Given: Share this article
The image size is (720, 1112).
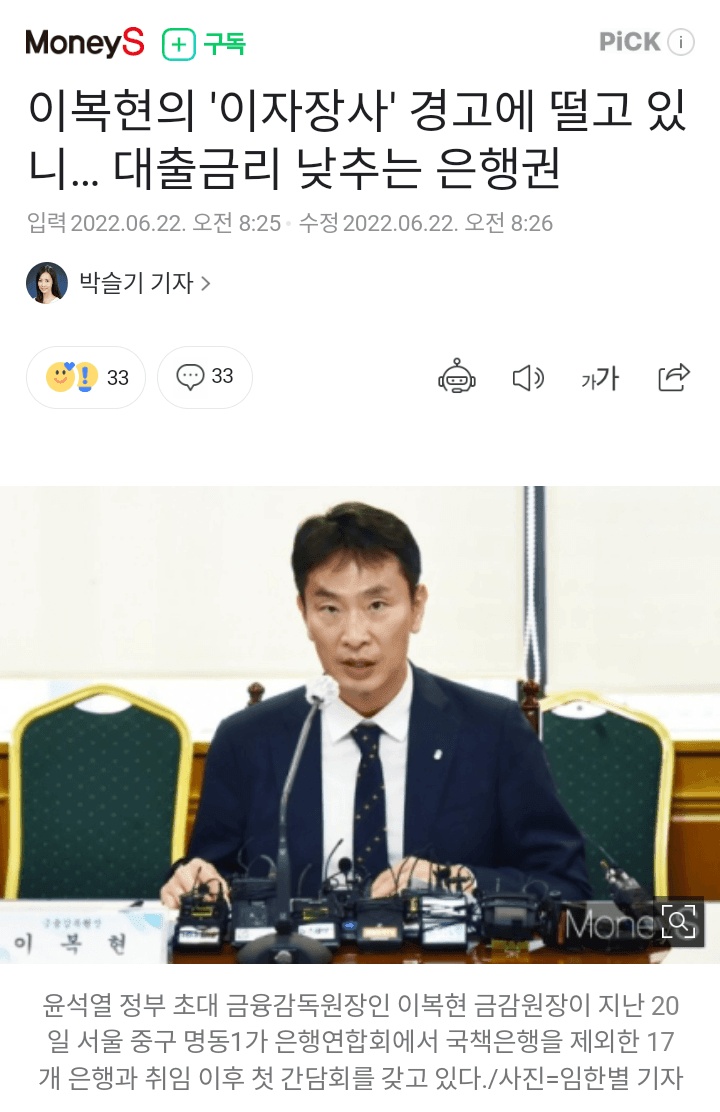Looking at the screenshot, I should tap(674, 377).
